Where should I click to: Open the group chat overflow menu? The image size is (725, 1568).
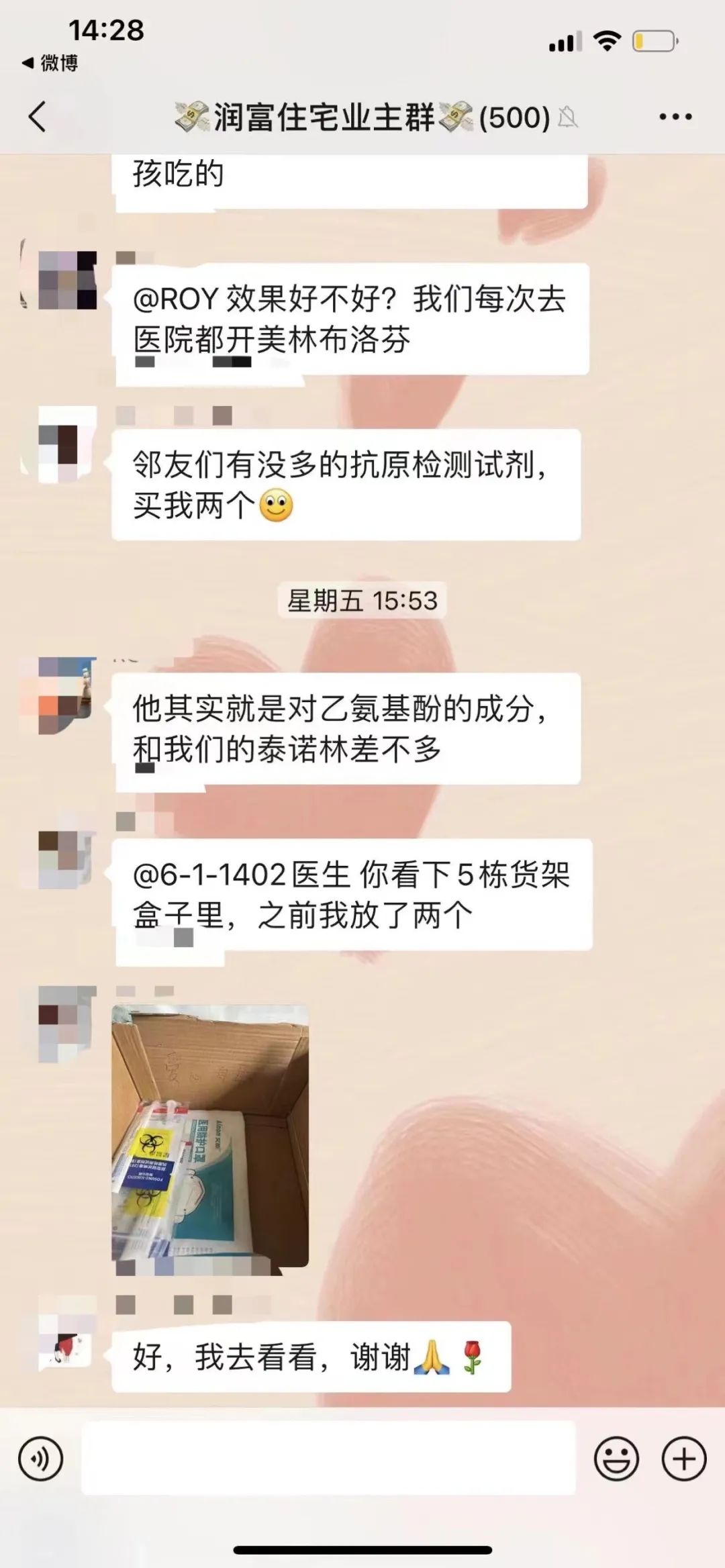(x=675, y=117)
